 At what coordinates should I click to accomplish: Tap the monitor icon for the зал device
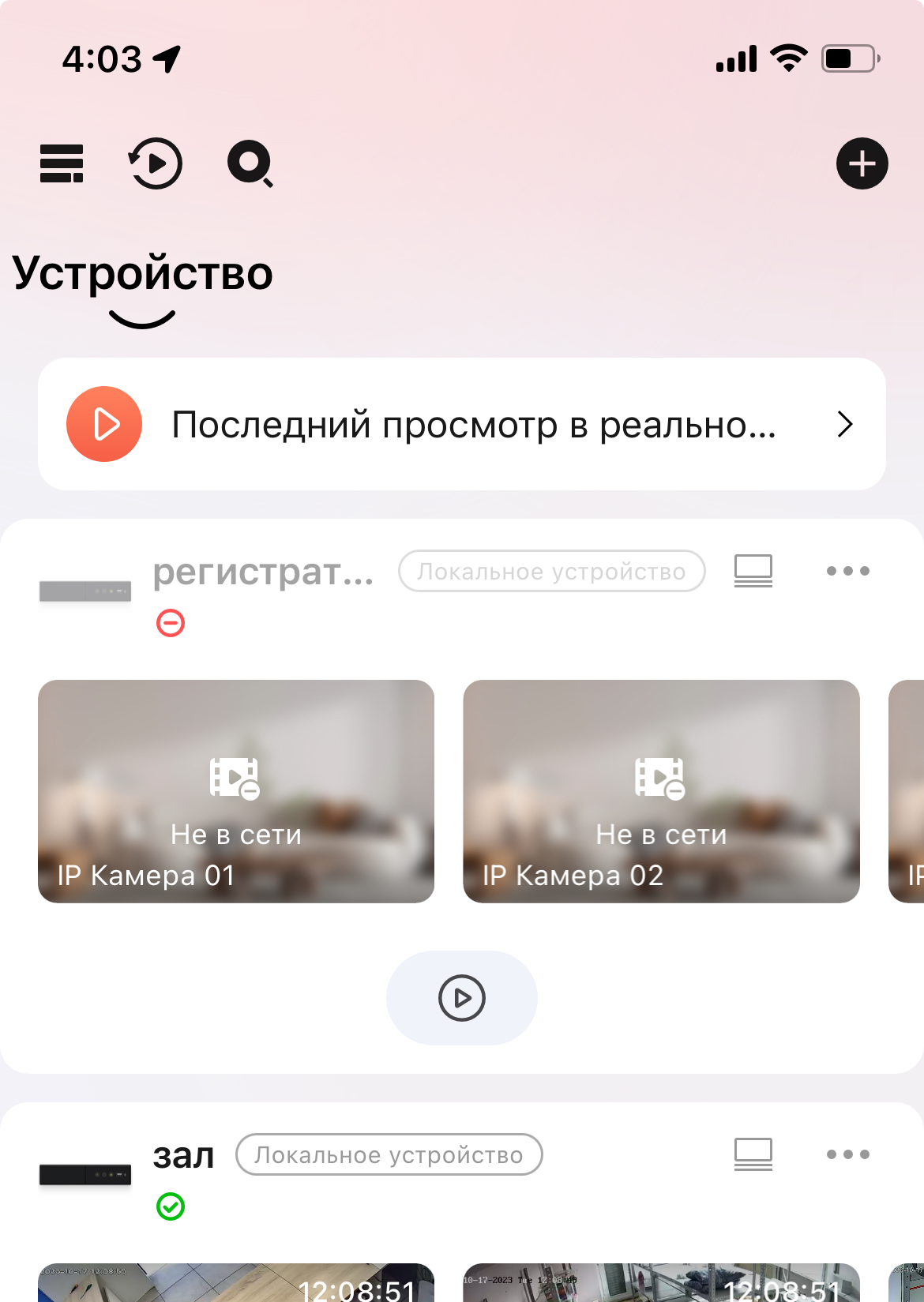pyautogui.click(x=753, y=1154)
